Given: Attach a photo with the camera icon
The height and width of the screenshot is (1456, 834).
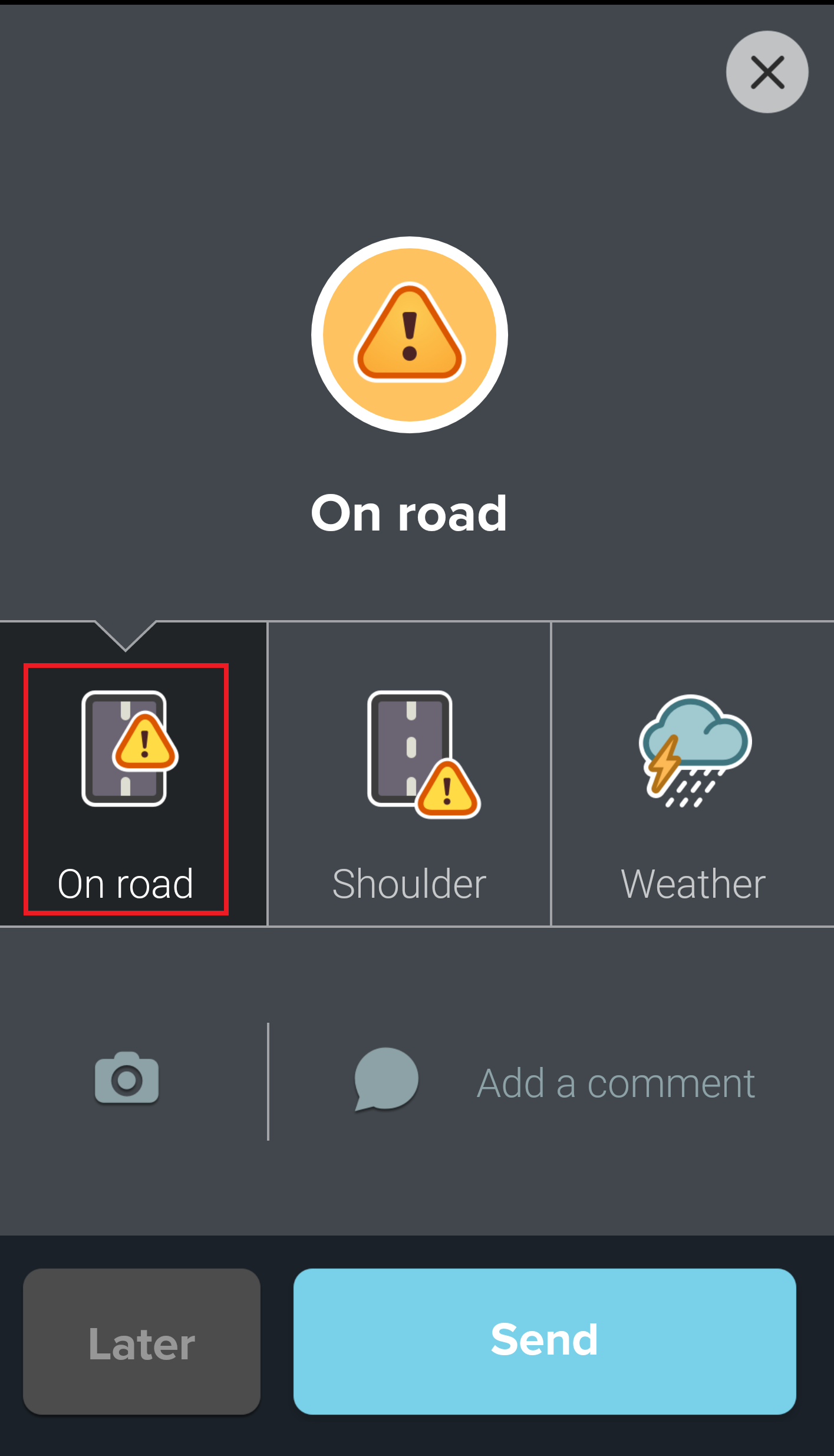Looking at the screenshot, I should pyautogui.click(x=127, y=1078).
